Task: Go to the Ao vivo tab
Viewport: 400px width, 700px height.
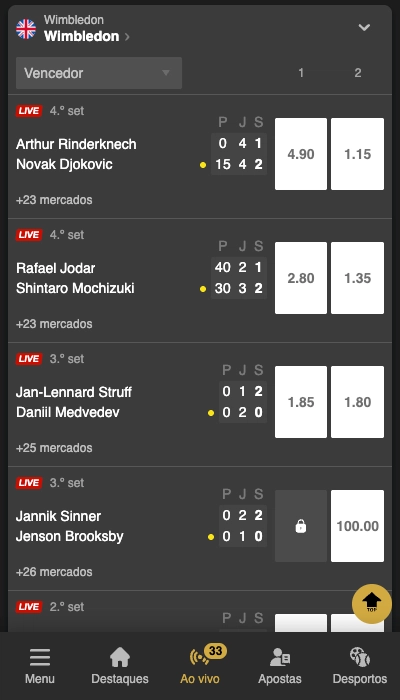Action: tap(200, 666)
